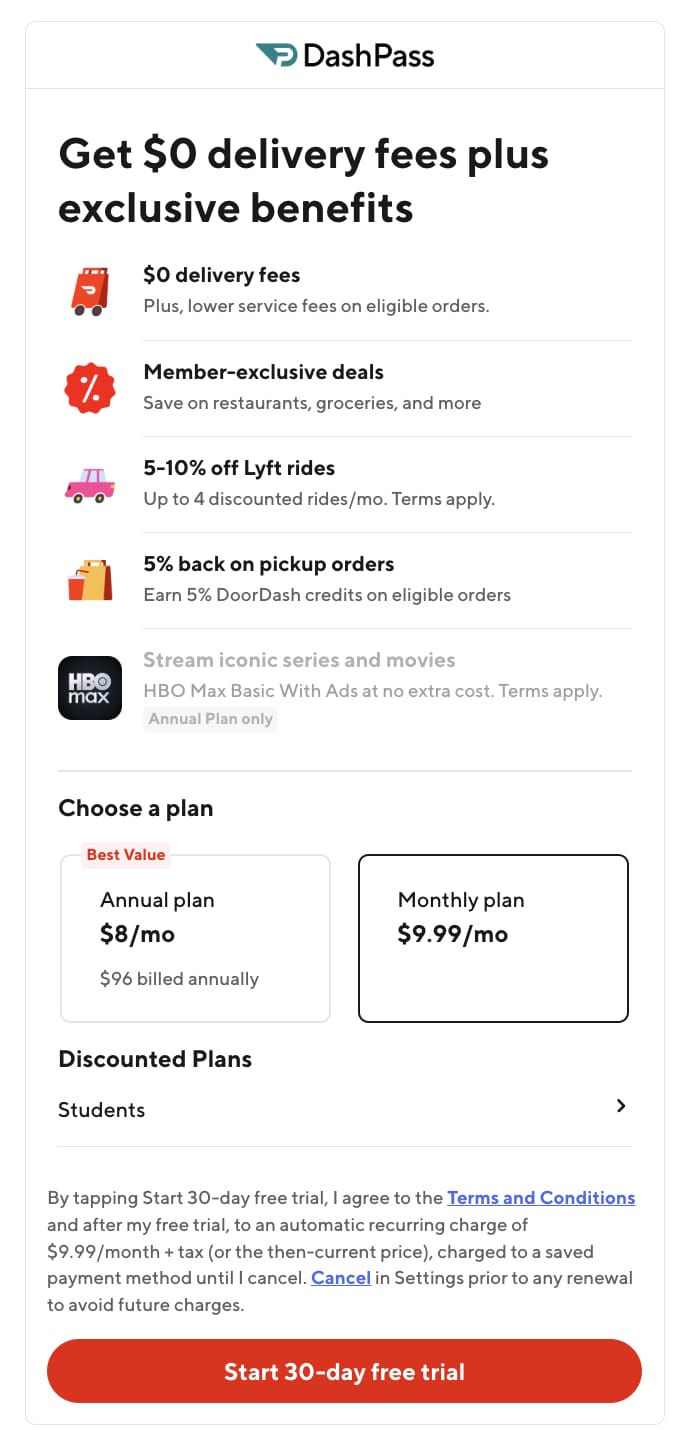This screenshot has width=676, height=1430.
Task: Select the Annual plan option
Action: [195, 938]
